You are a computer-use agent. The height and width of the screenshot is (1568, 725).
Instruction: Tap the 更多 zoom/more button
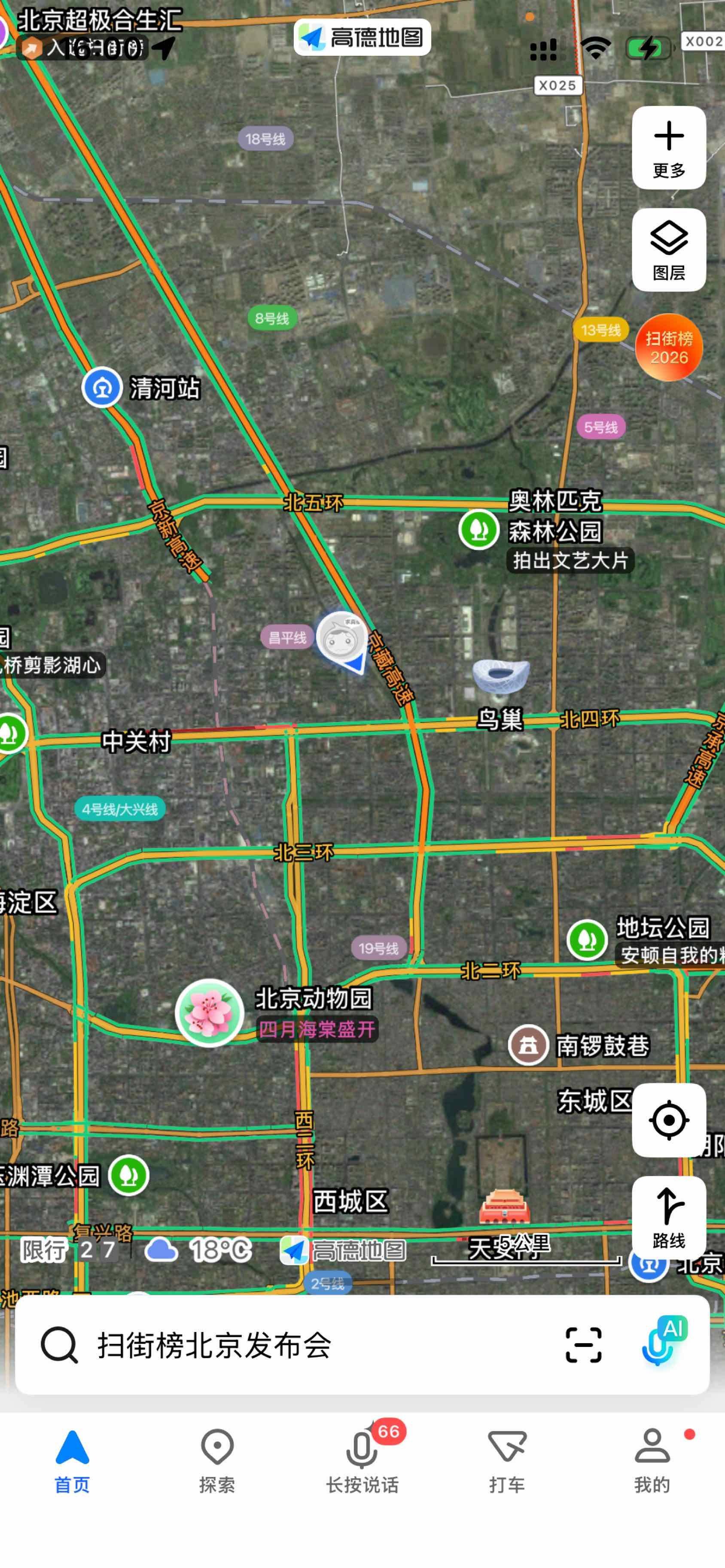tap(669, 148)
